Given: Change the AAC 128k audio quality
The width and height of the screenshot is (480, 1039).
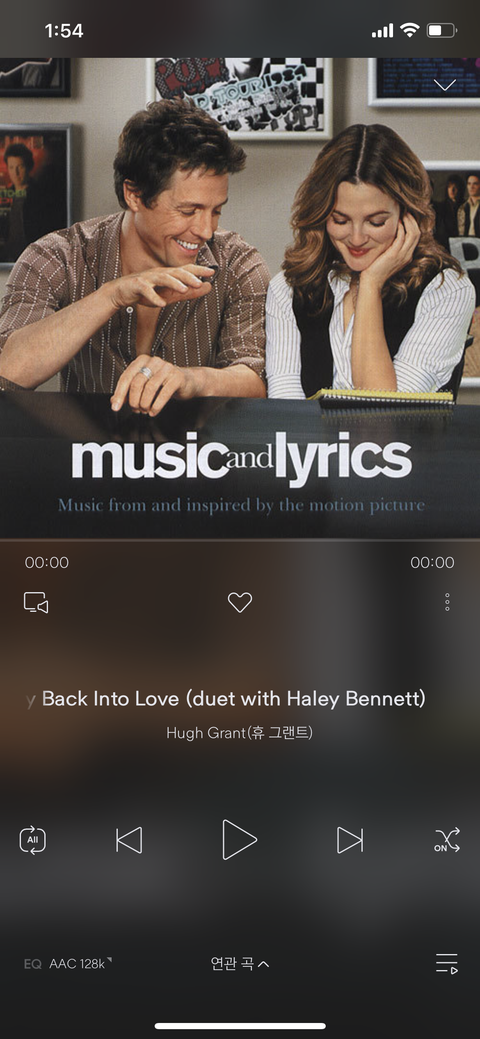Looking at the screenshot, I should point(80,964).
